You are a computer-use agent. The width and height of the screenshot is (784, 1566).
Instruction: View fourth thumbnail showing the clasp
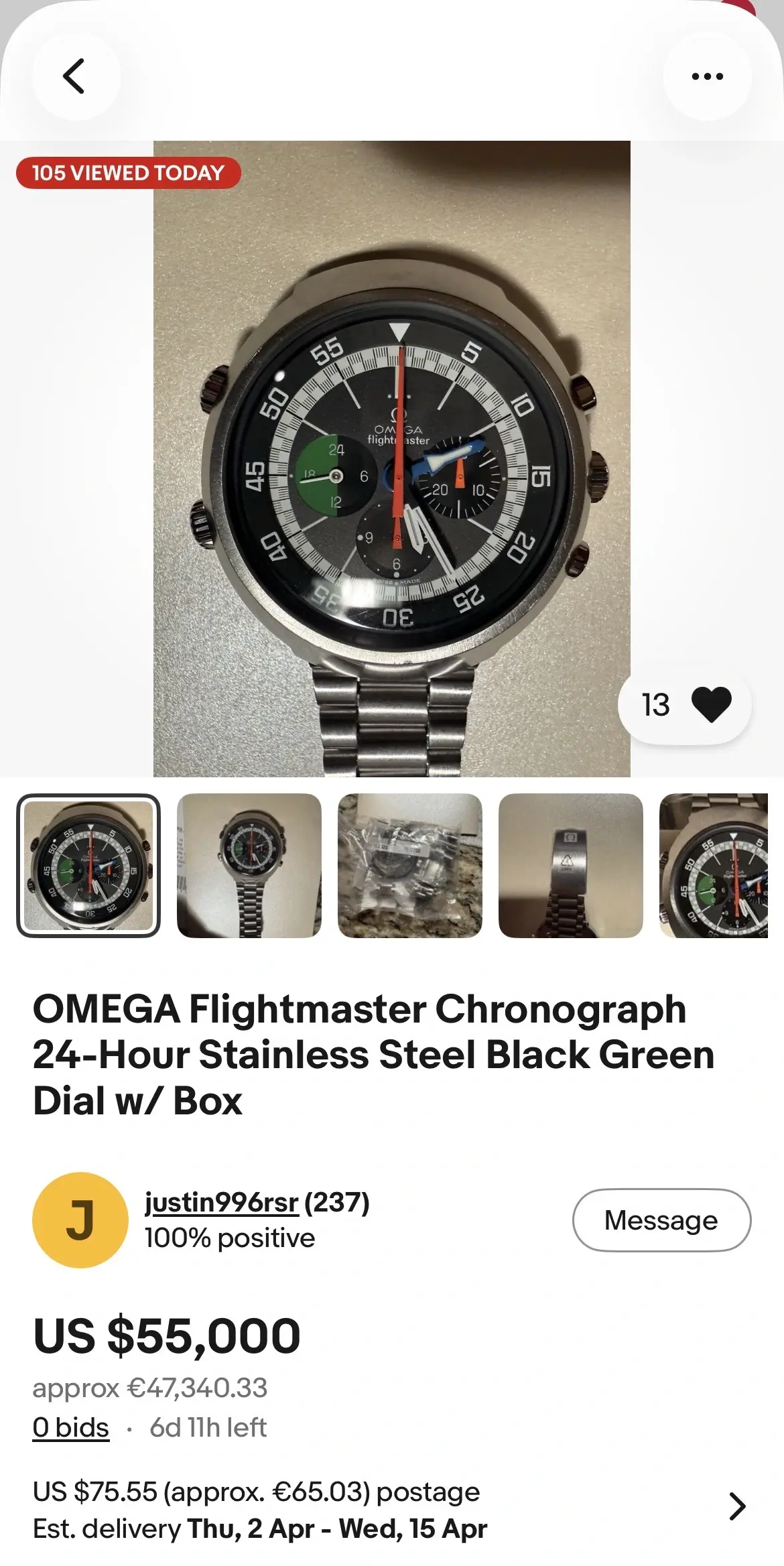click(x=570, y=865)
